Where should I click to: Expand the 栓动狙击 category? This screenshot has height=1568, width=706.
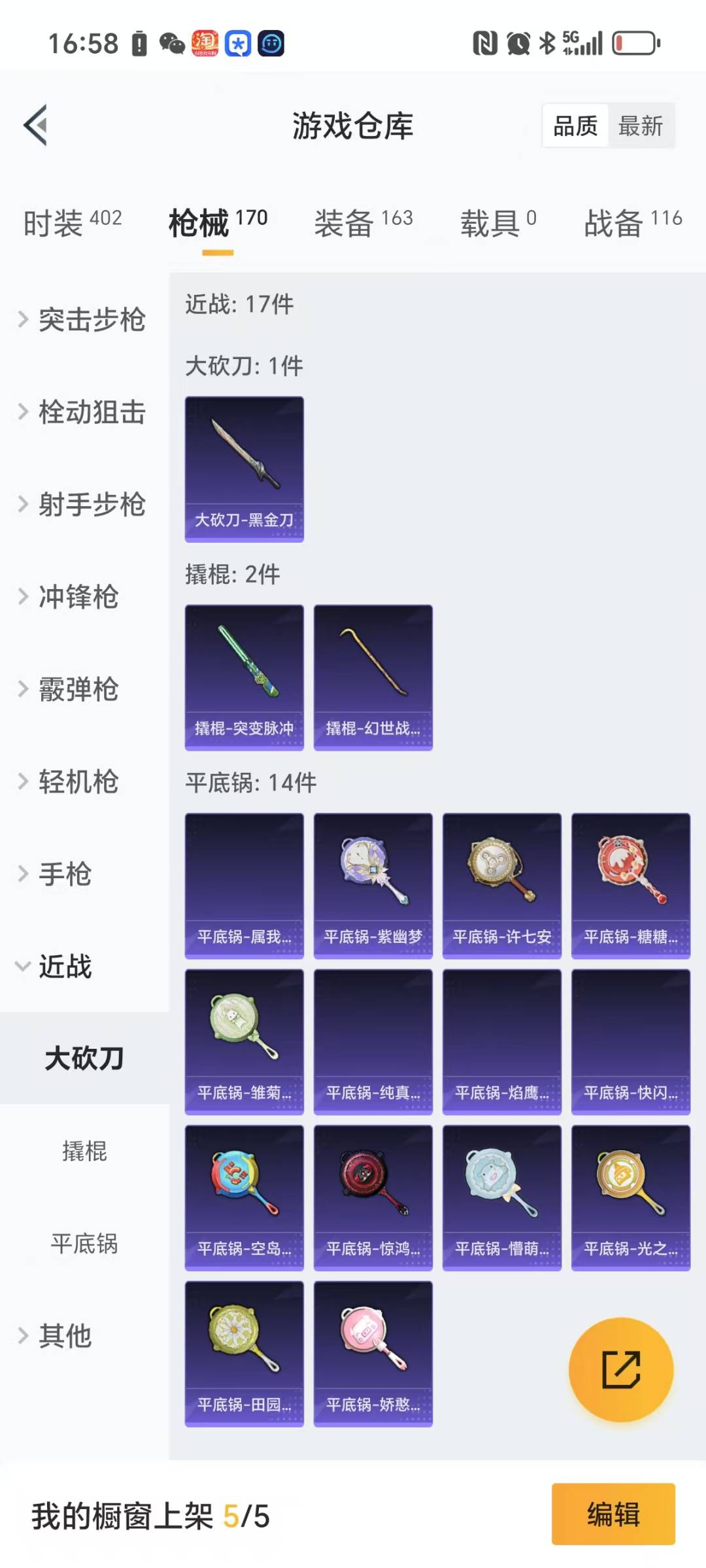tap(83, 412)
